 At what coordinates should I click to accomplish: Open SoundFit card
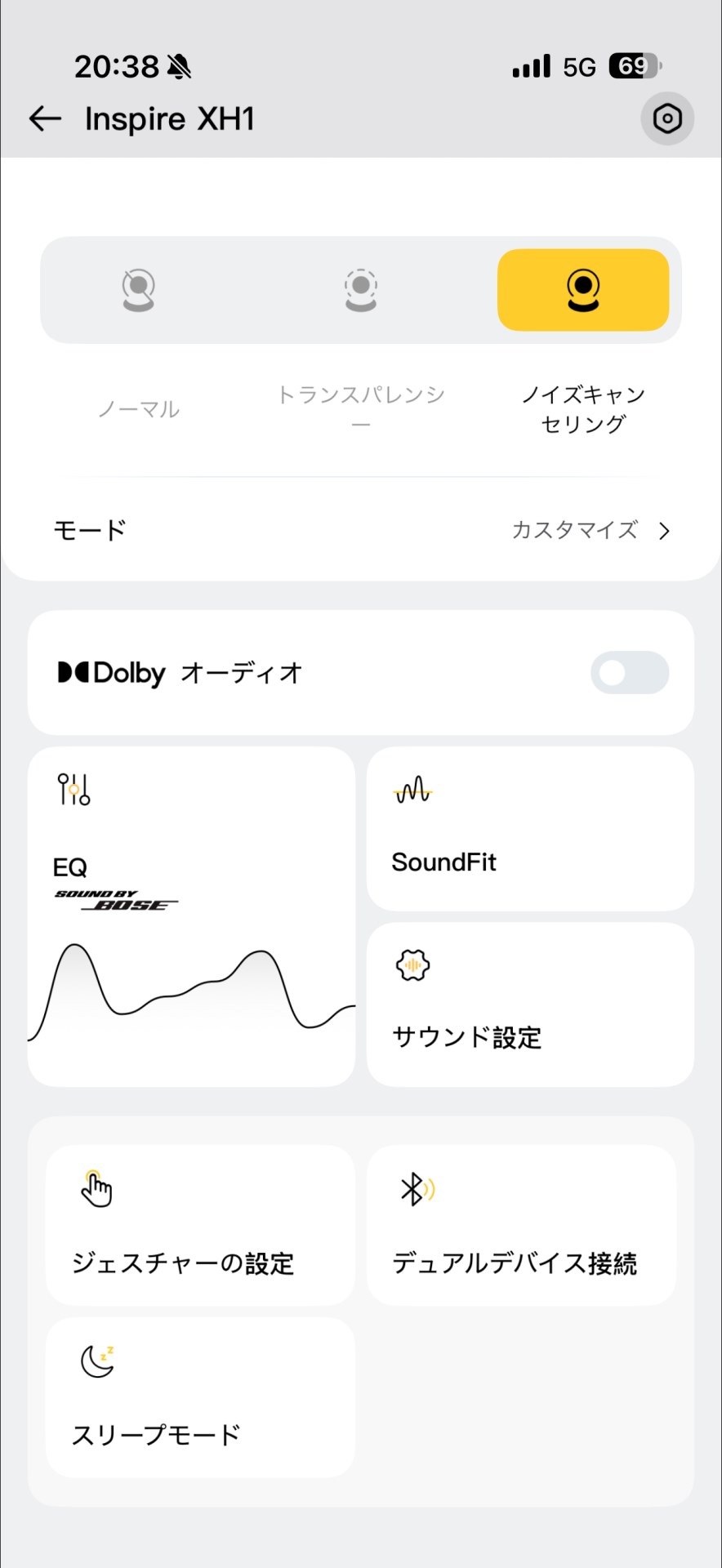tap(530, 829)
